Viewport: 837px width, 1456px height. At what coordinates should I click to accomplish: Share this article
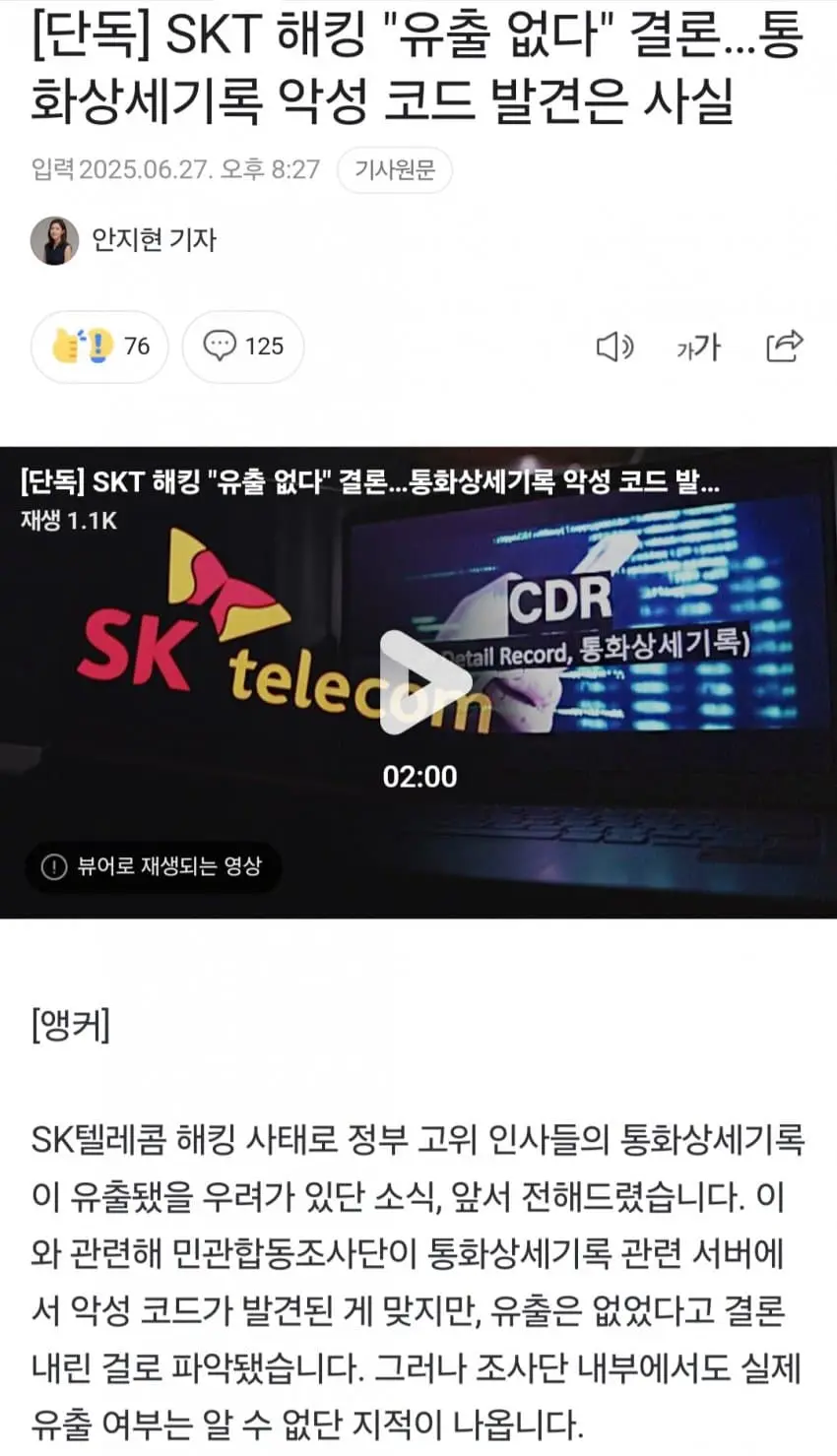coord(784,347)
